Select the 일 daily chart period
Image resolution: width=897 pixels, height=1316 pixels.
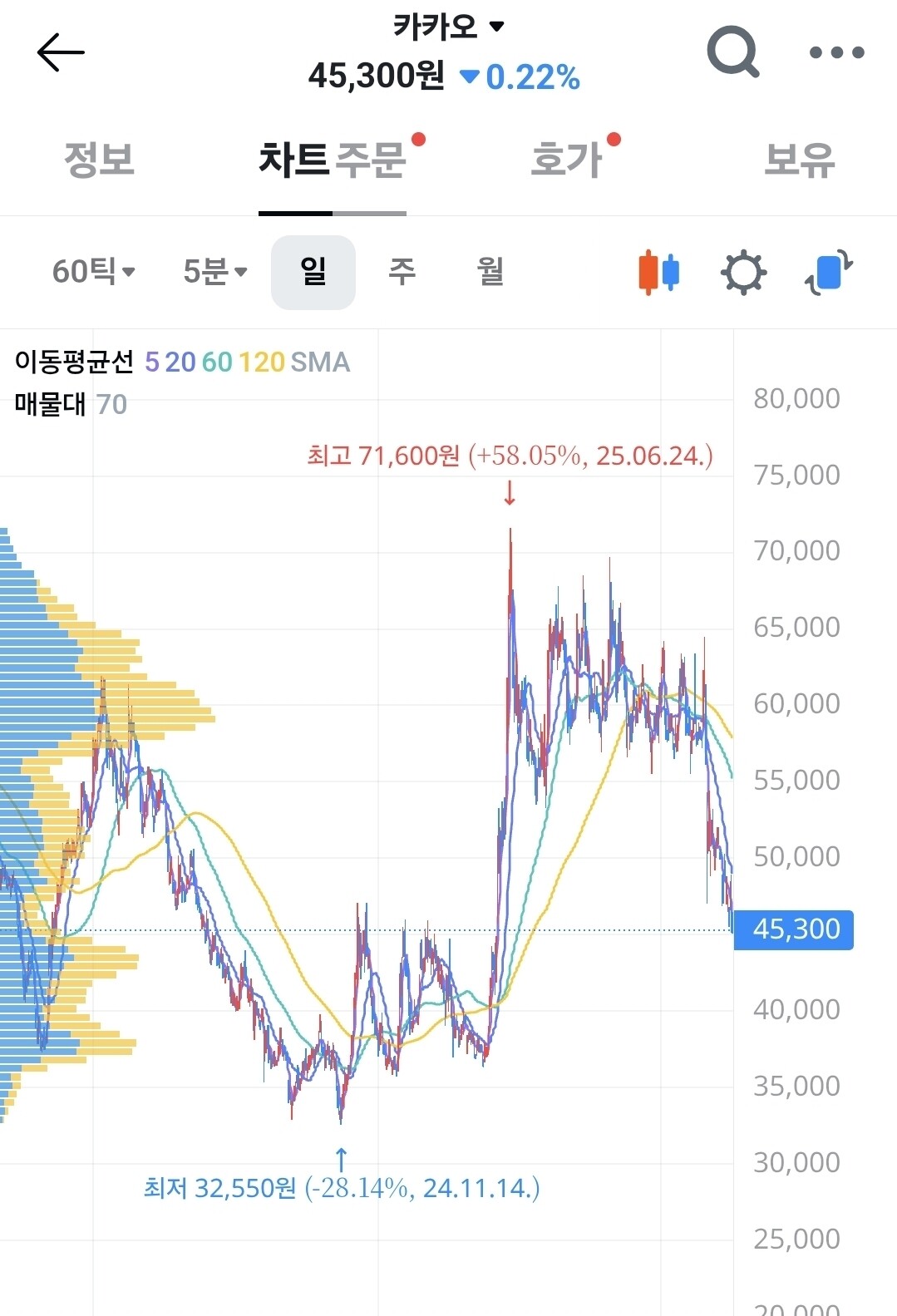tap(313, 272)
